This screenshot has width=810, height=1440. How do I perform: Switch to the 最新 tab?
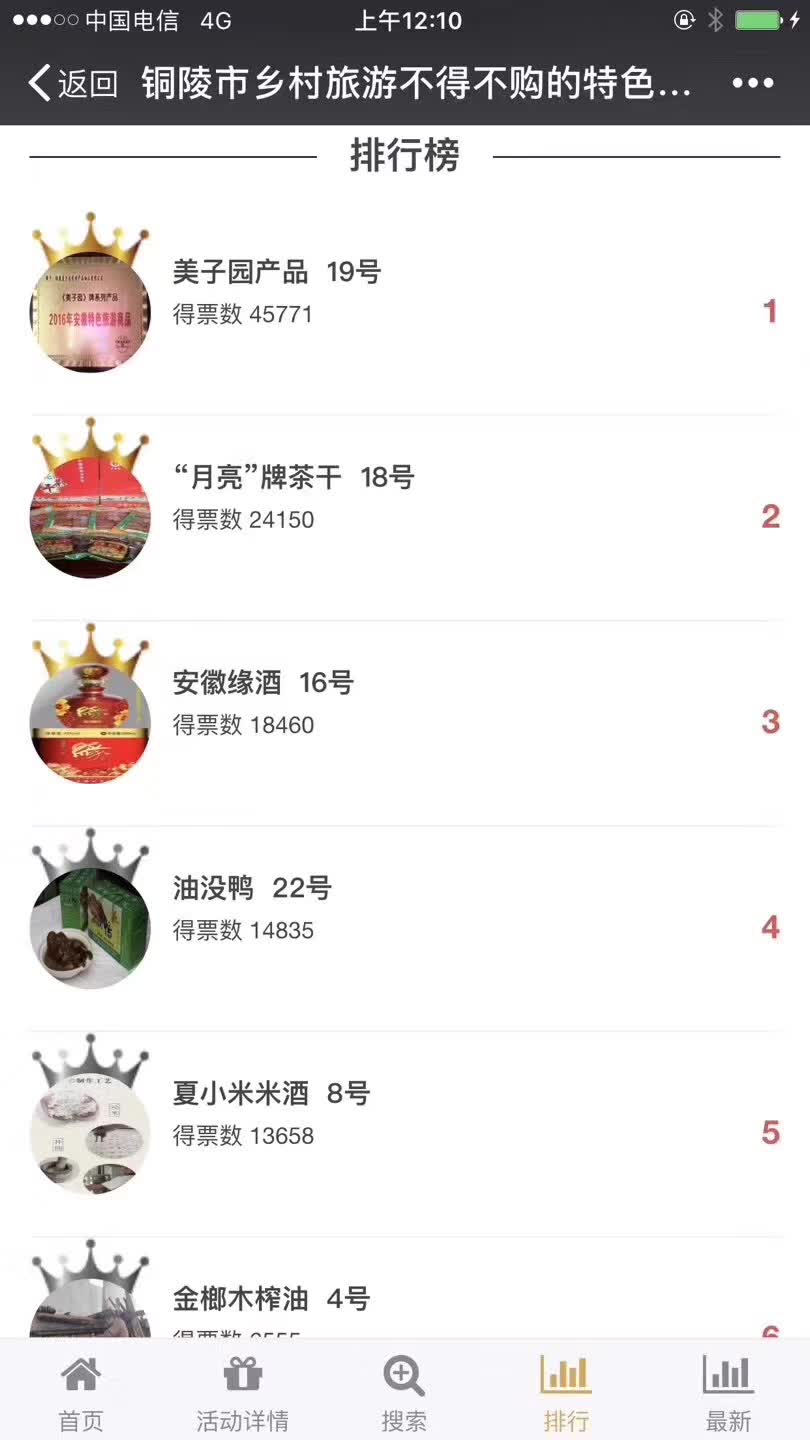click(x=728, y=1393)
